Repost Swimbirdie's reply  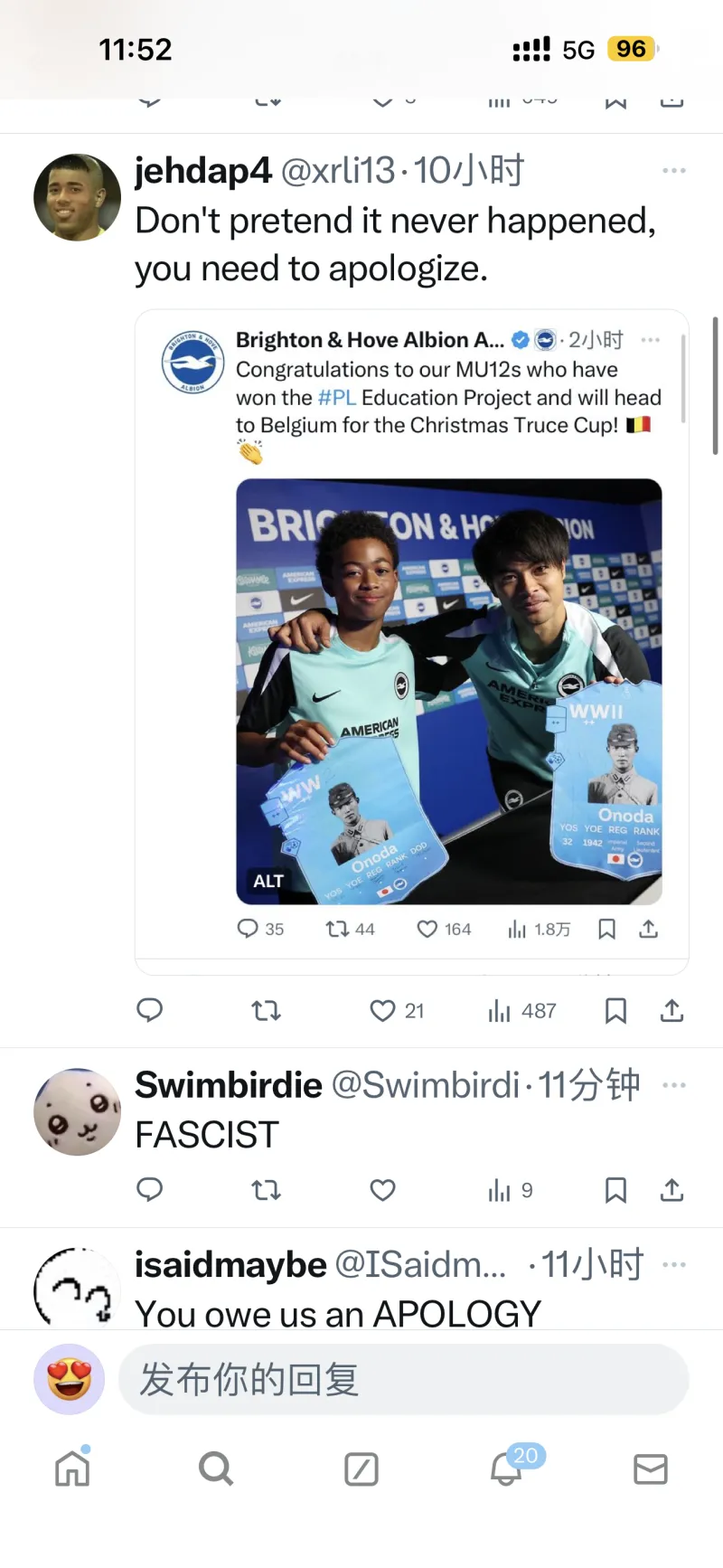tap(266, 1190)
